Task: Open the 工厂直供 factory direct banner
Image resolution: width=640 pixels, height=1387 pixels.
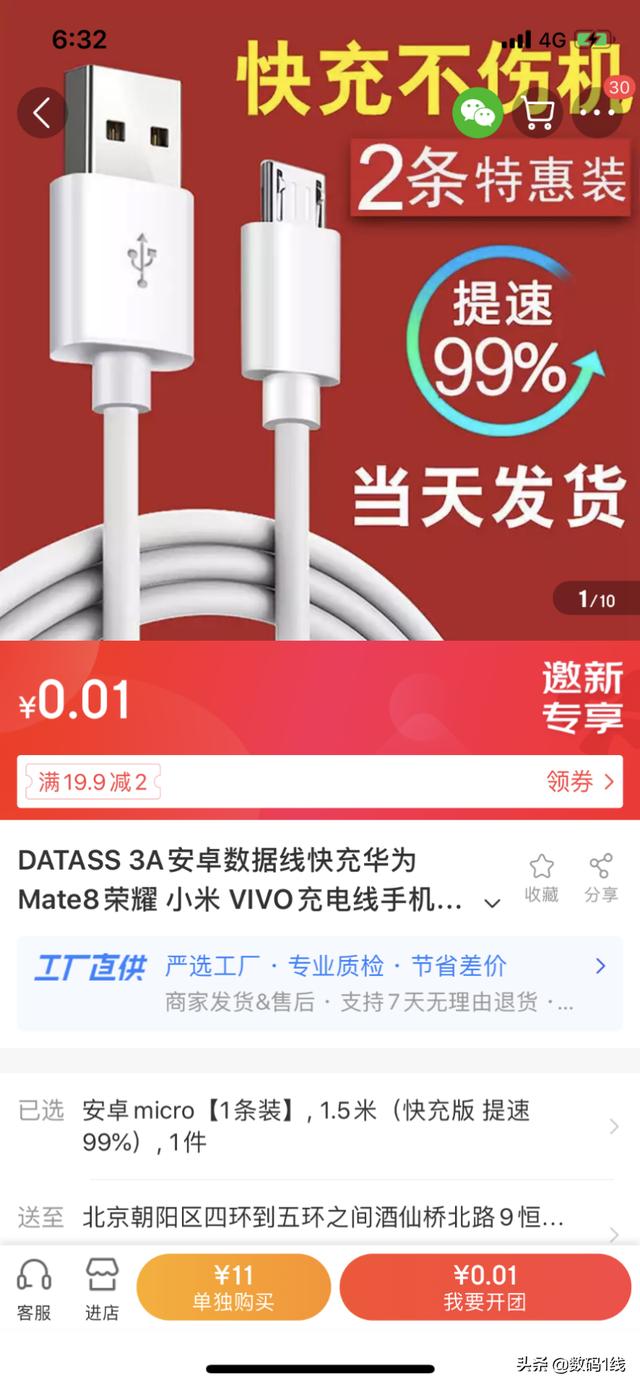Action: [319, 983]
